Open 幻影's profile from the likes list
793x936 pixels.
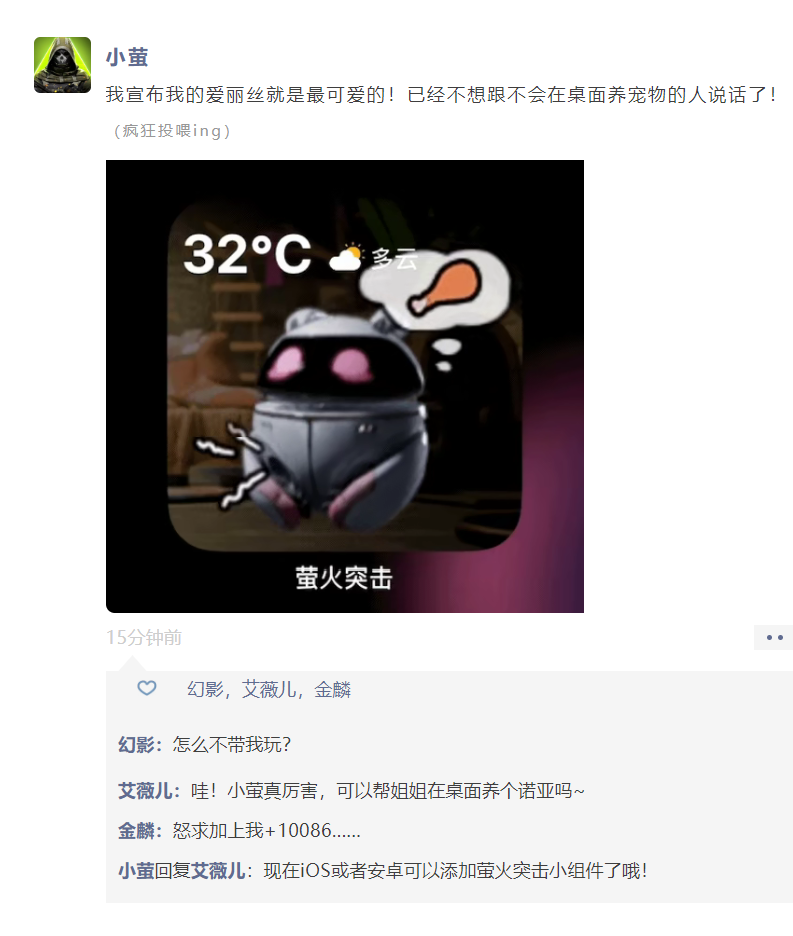point(205,689)
